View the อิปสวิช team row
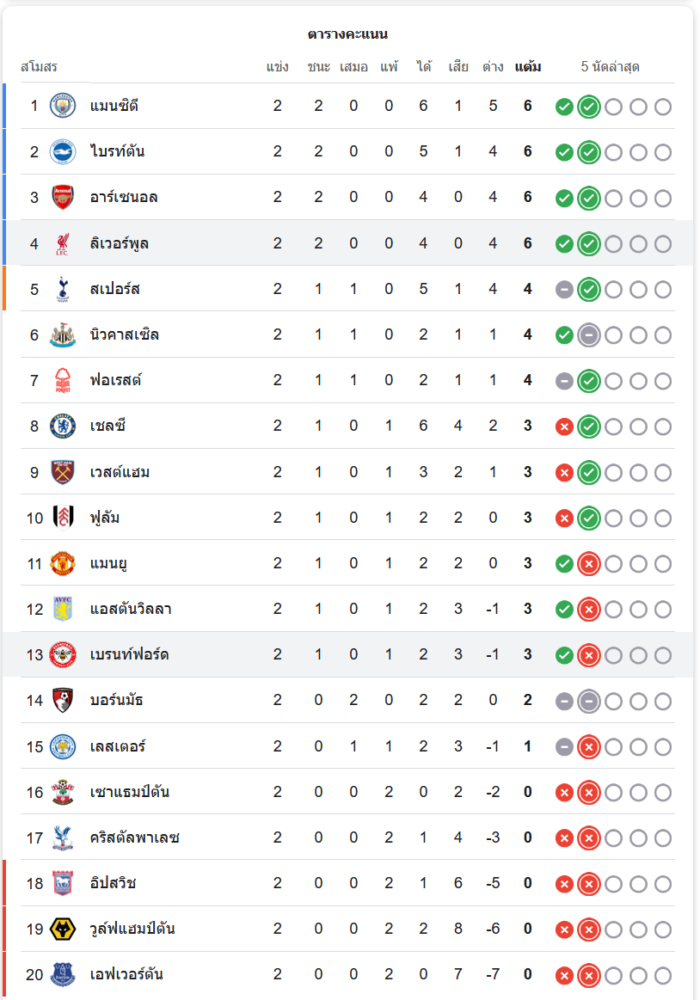 [x=112, y=883]
